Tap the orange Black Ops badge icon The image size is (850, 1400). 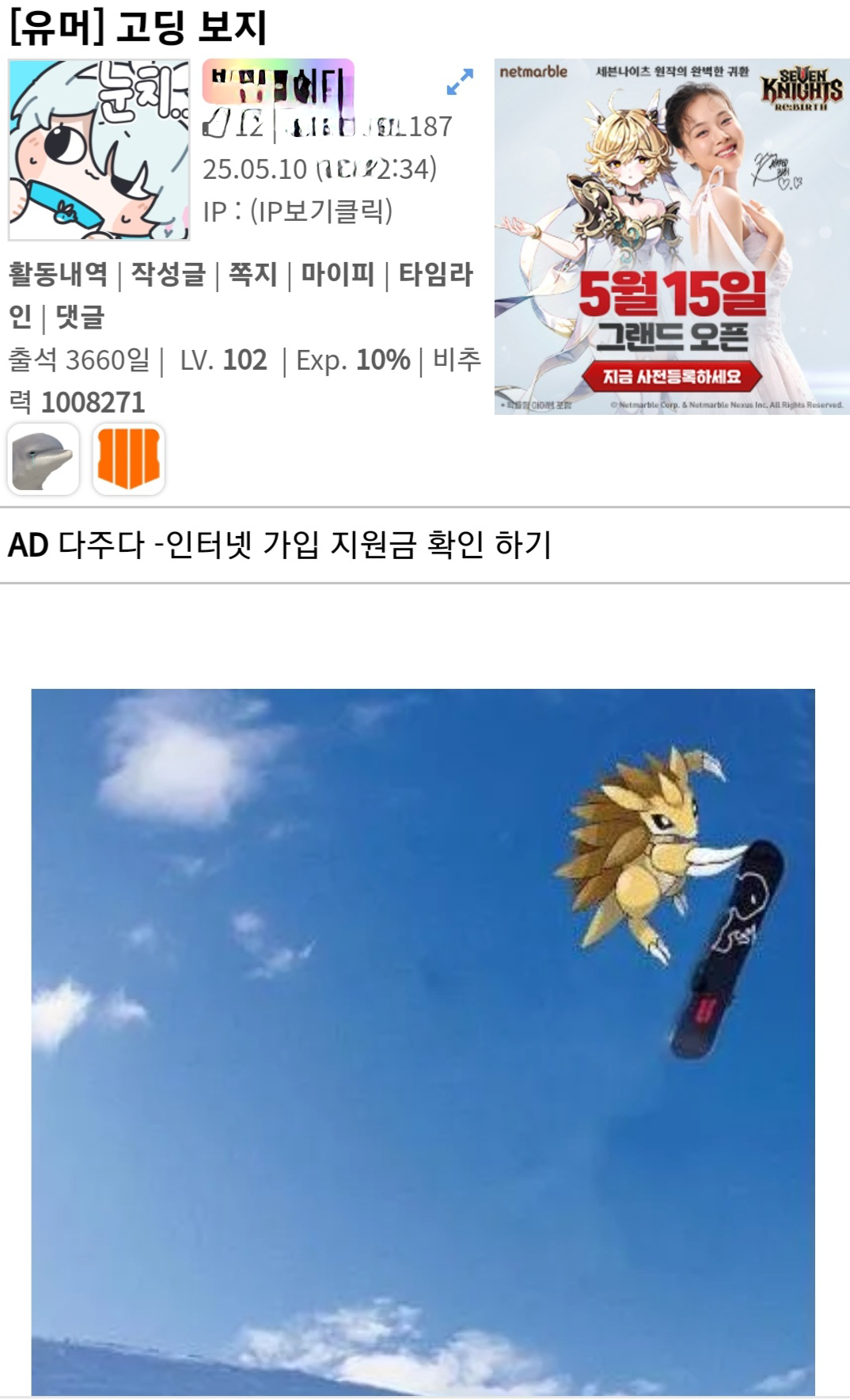tap(129, 459)
